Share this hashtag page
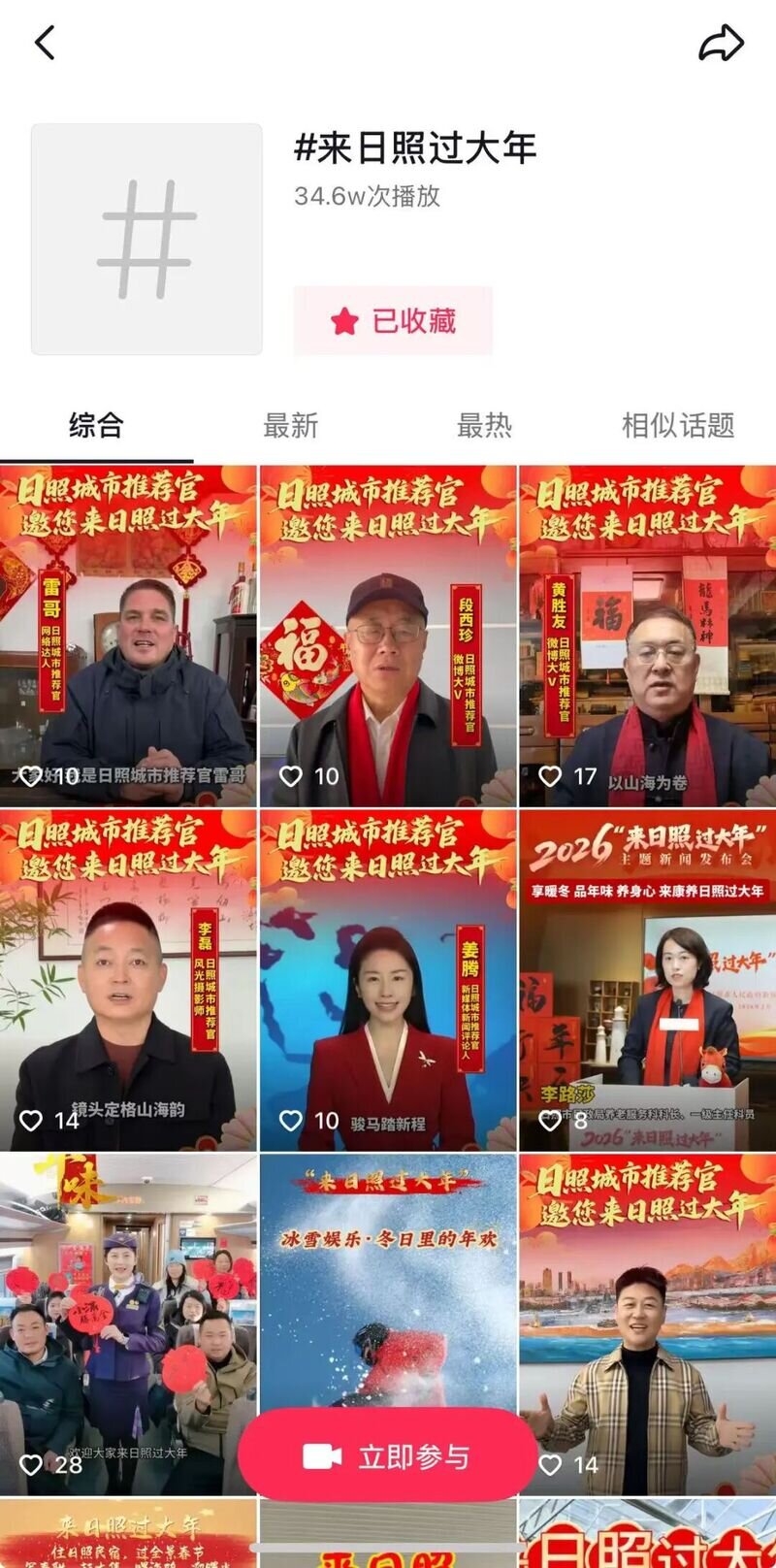Viewport: 776px width, 1568px height. tap(721, 43)
